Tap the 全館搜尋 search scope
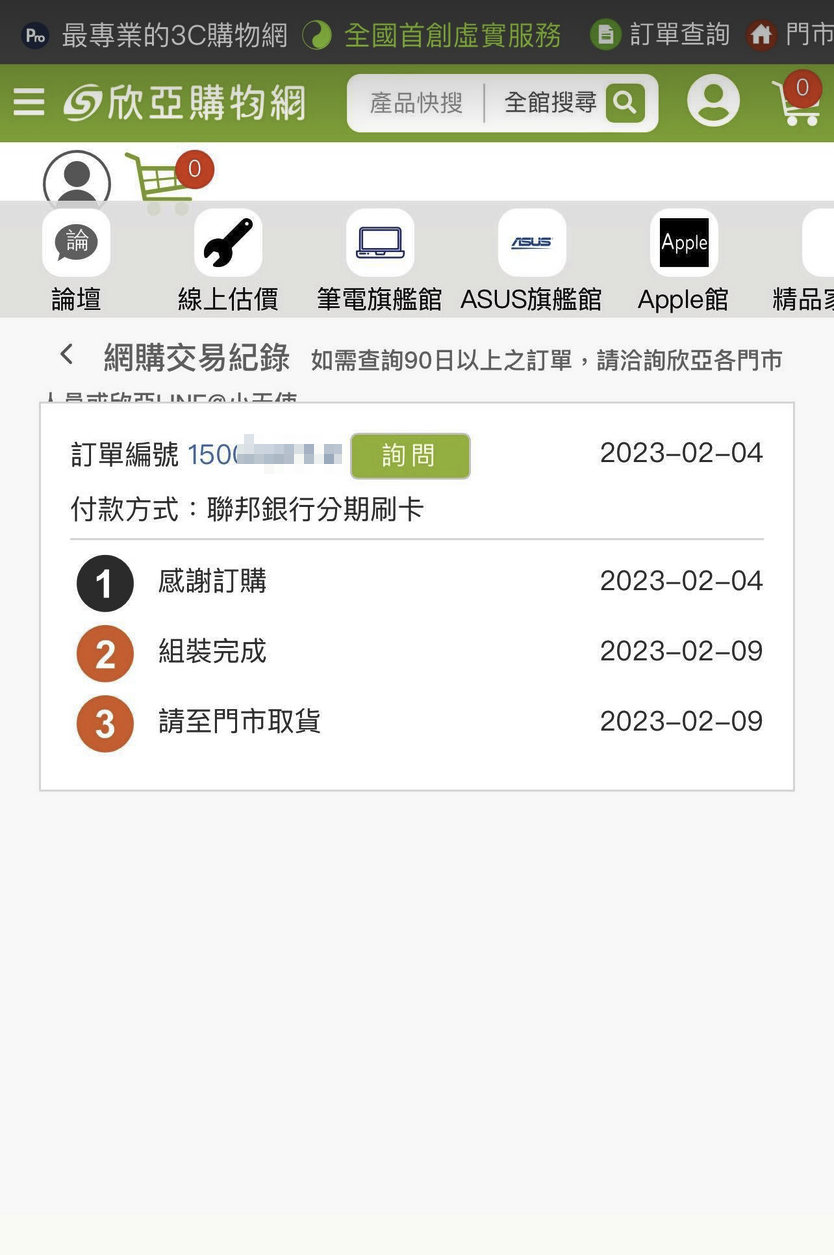Screen dimensions: 834x1255 [x=550, y=102]
